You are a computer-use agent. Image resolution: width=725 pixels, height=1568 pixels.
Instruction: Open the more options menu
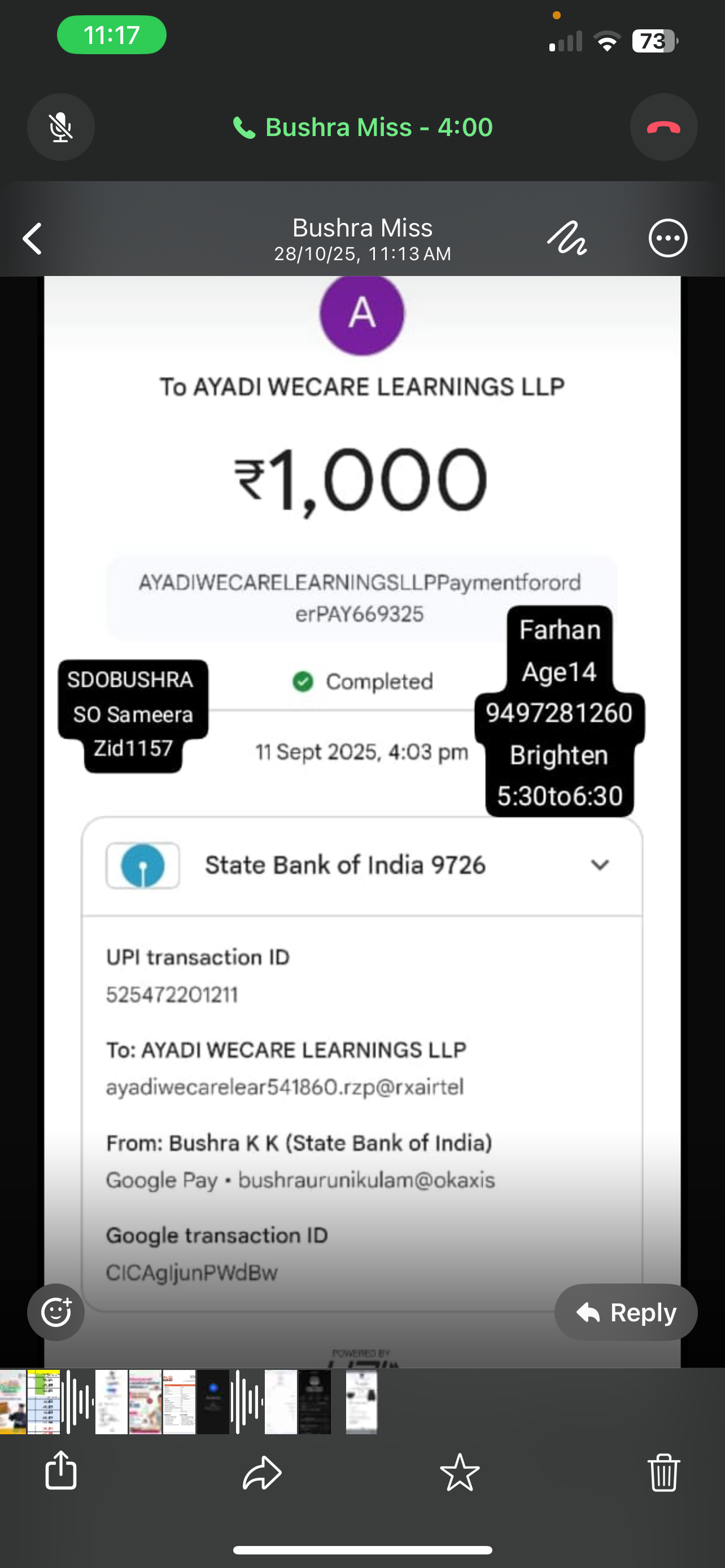pyautogui.click(x=668, y=238)
